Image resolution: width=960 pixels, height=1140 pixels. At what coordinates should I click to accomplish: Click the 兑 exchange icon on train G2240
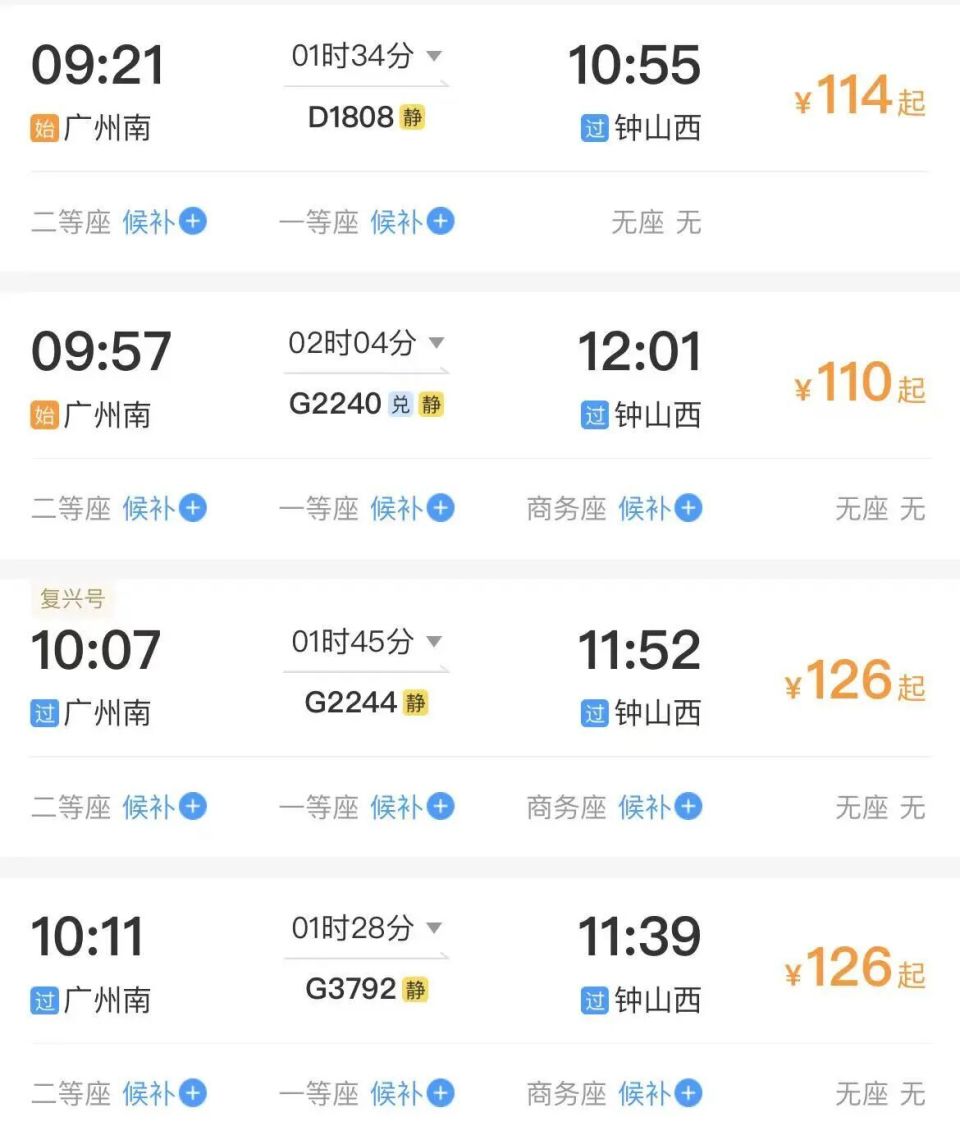(x=399, y=404)
